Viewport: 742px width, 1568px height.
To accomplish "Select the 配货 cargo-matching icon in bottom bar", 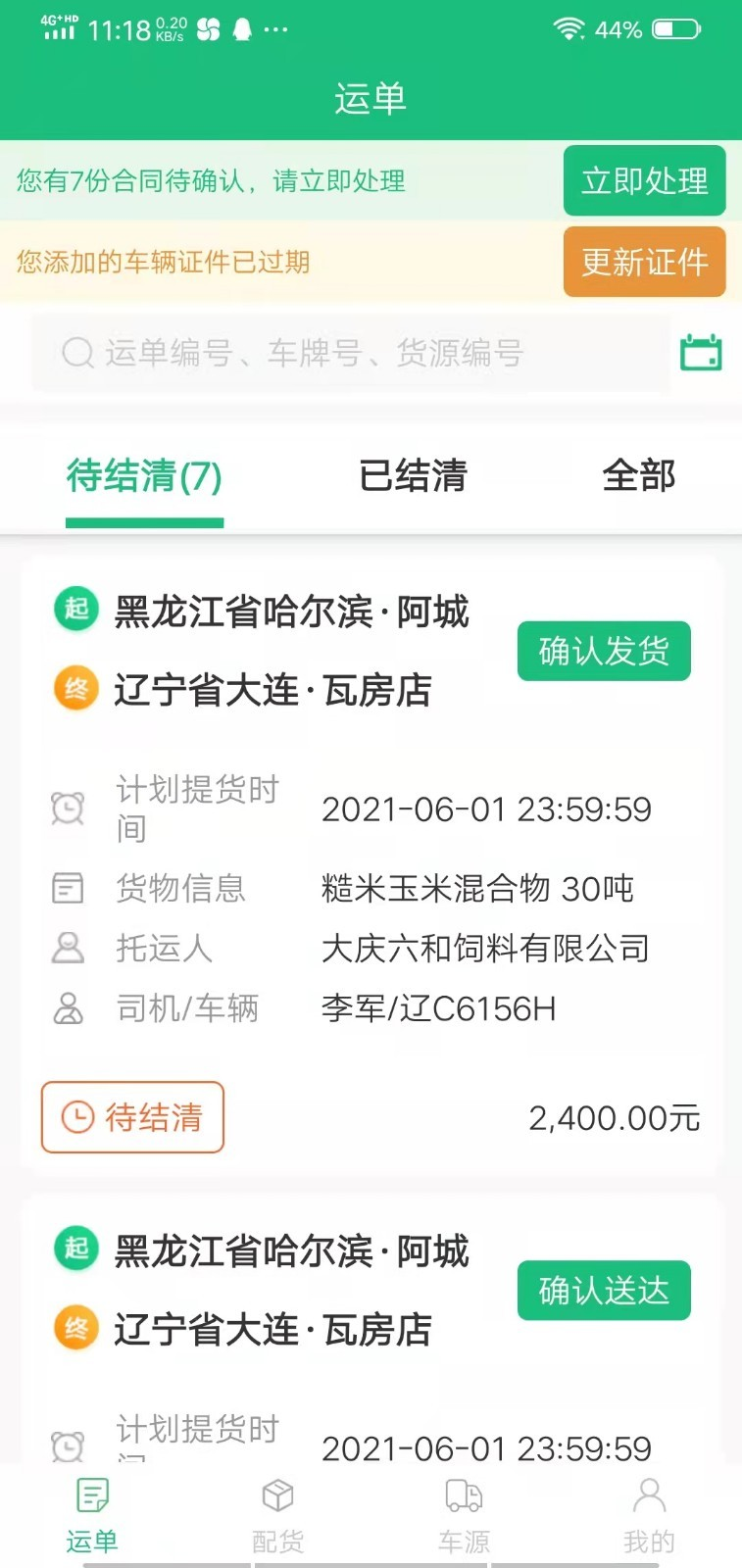I will point(276,1496).
